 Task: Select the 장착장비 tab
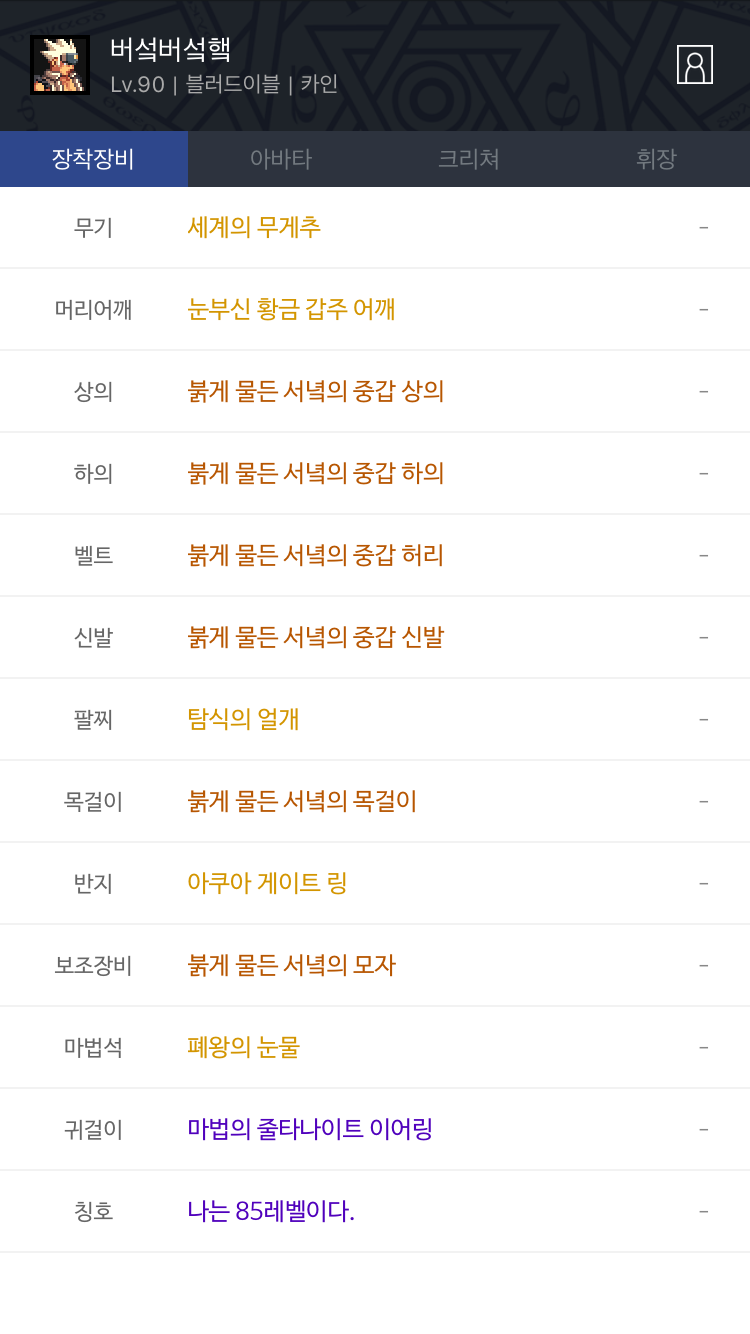point(94,159)
